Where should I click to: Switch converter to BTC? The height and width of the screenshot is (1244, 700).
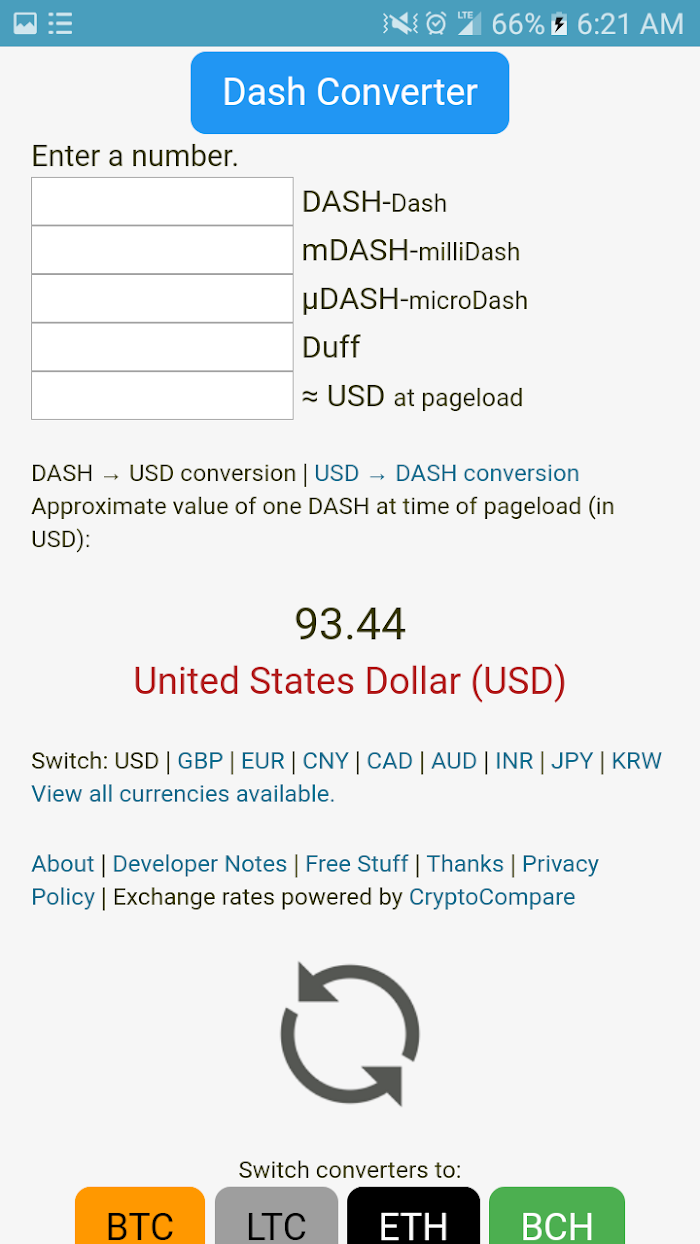point(140,1218)
